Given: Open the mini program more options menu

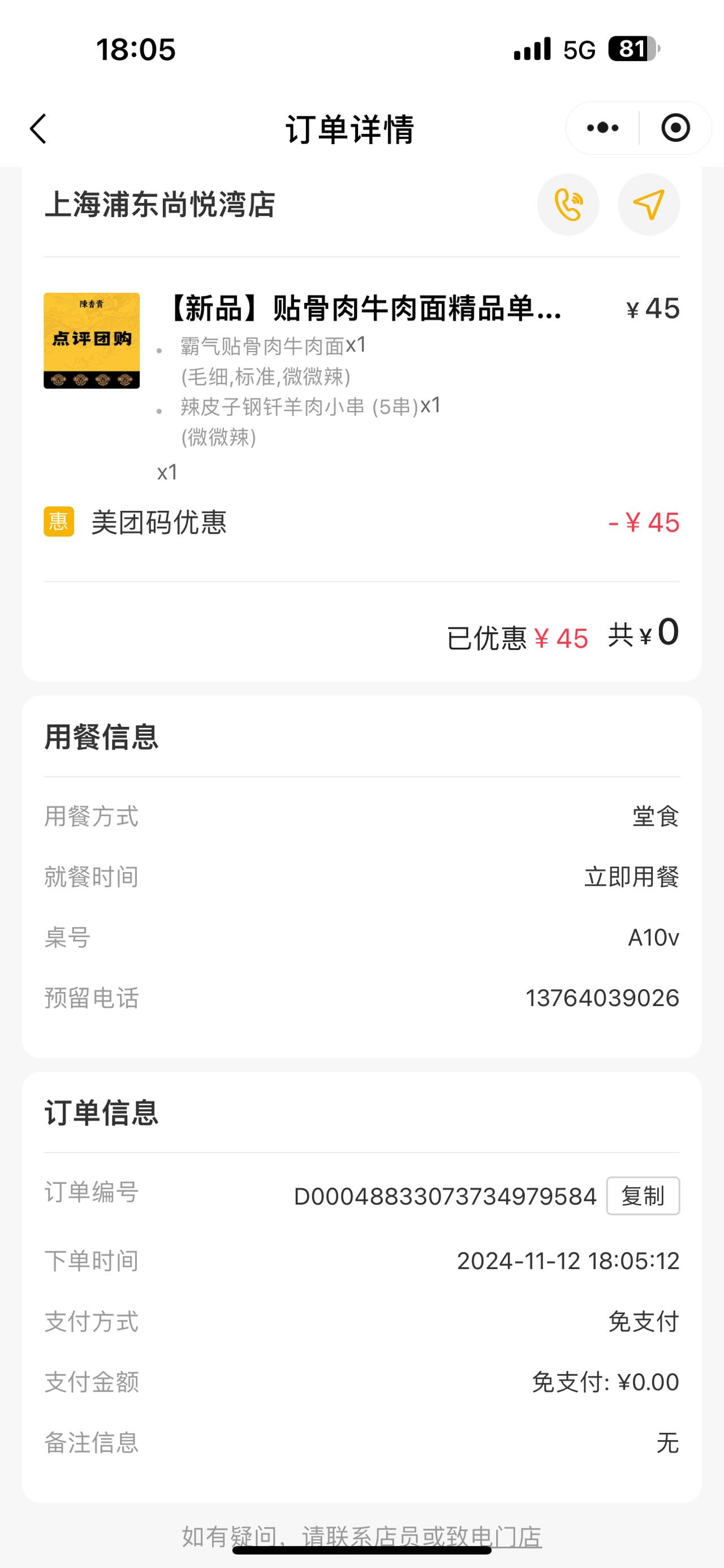Looking at the screenshot, I should pos(602,128).
